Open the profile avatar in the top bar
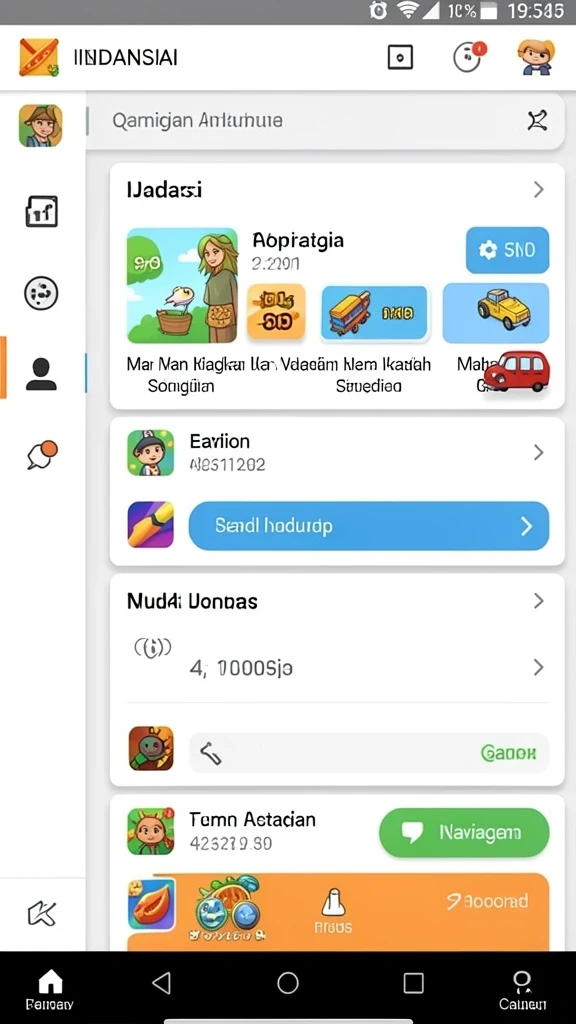 coord(536,57)
